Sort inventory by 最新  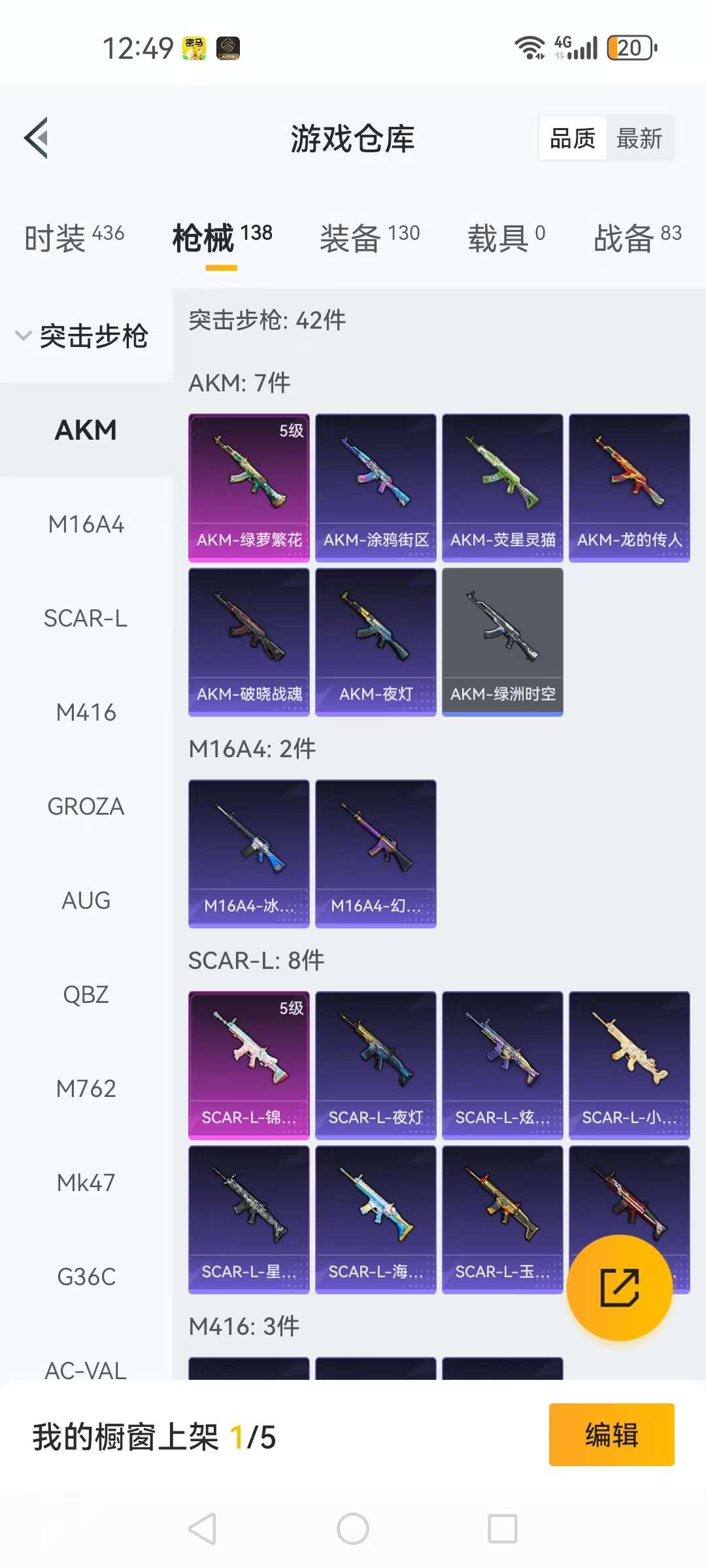click(639, 139)
